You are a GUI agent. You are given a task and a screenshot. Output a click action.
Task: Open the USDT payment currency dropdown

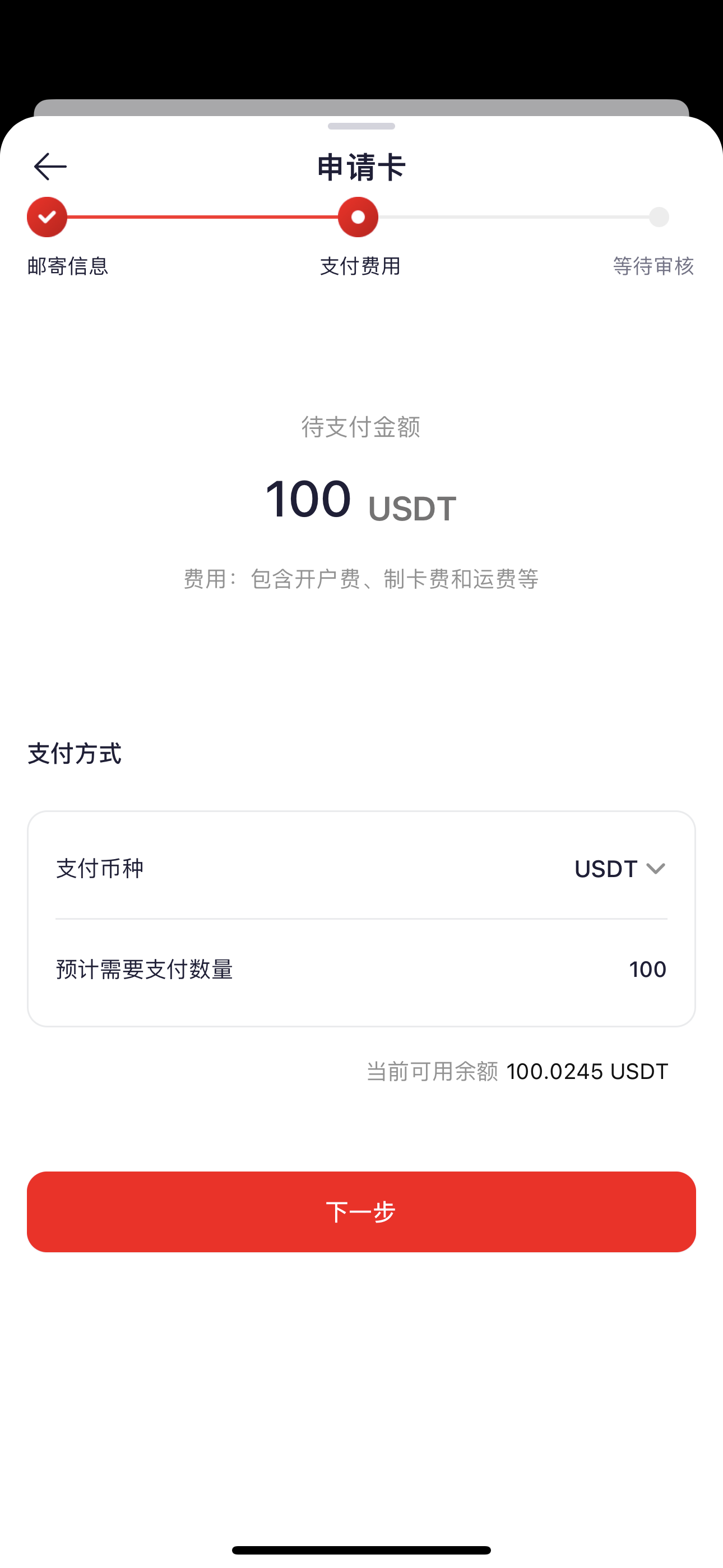pyautogui.click(x=619, y=869)
